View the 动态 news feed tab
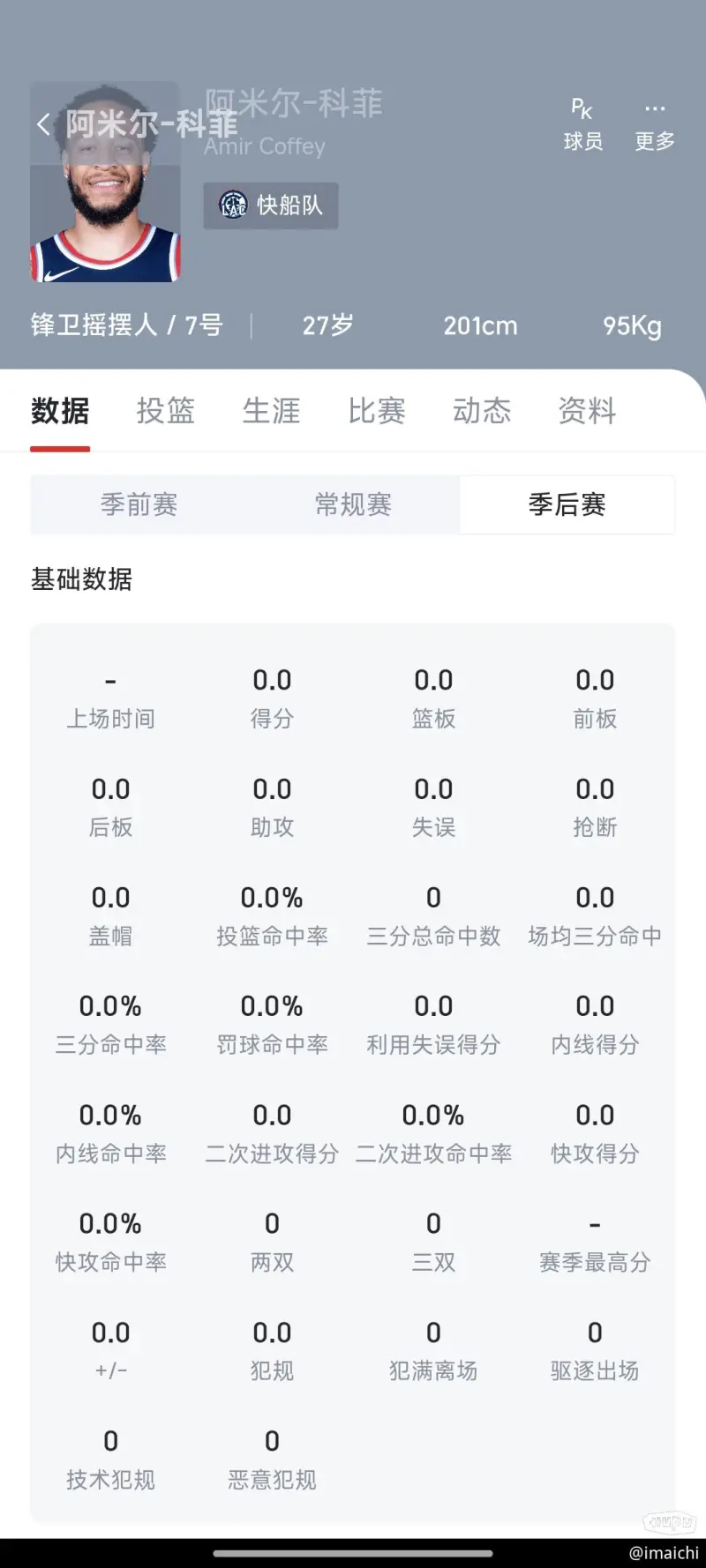Viewport: 706px width, 1568px height. pos(482,411)
